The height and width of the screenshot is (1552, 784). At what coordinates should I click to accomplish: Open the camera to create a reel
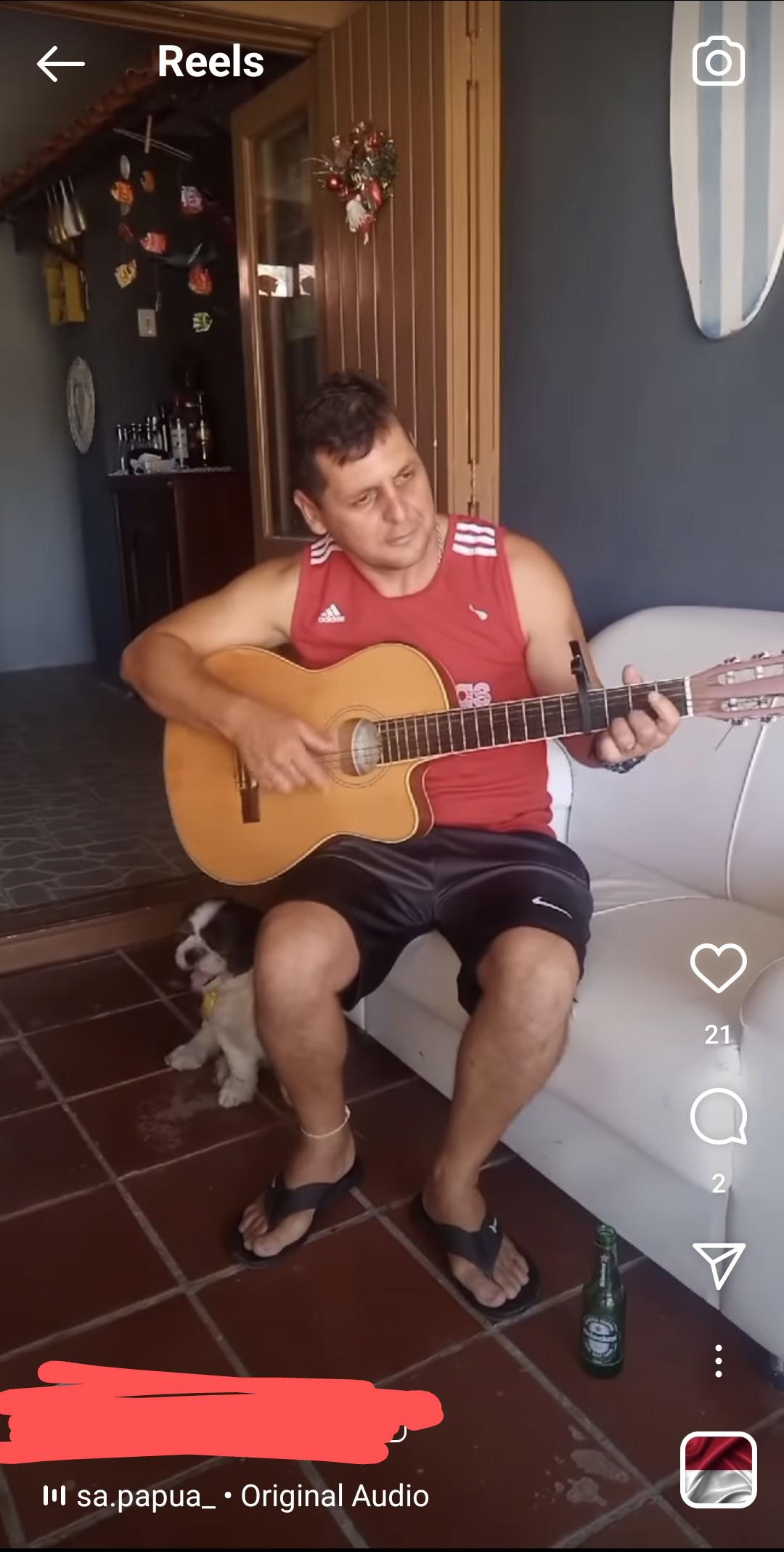[x=718, y=62]
